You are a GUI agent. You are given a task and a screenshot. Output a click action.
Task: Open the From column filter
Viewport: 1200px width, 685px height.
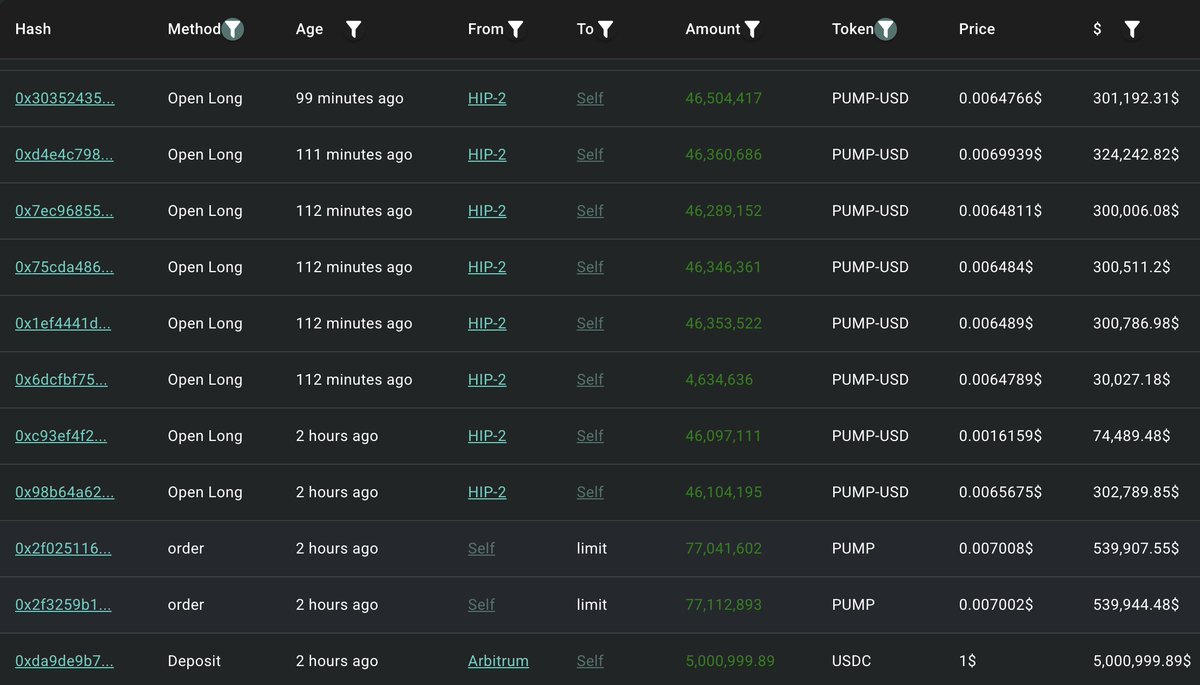point(515,29)
